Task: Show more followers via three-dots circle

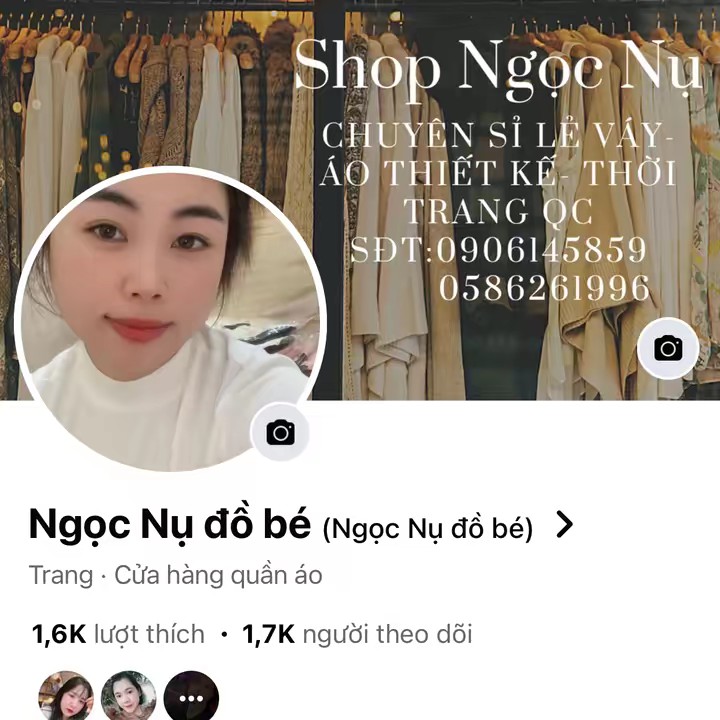Action: click(x=191, y=697)
